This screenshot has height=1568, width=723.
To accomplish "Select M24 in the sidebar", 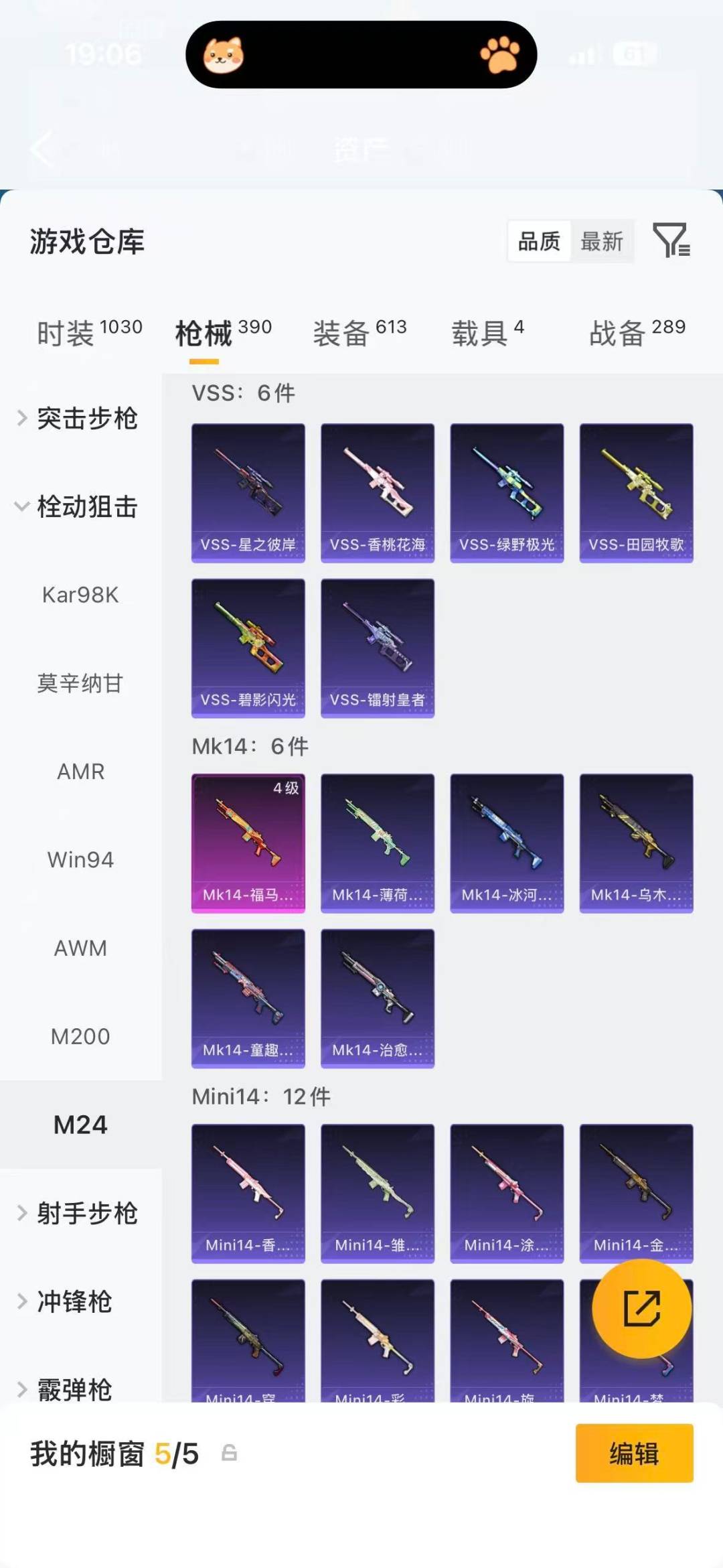I will pos(80,1125).
